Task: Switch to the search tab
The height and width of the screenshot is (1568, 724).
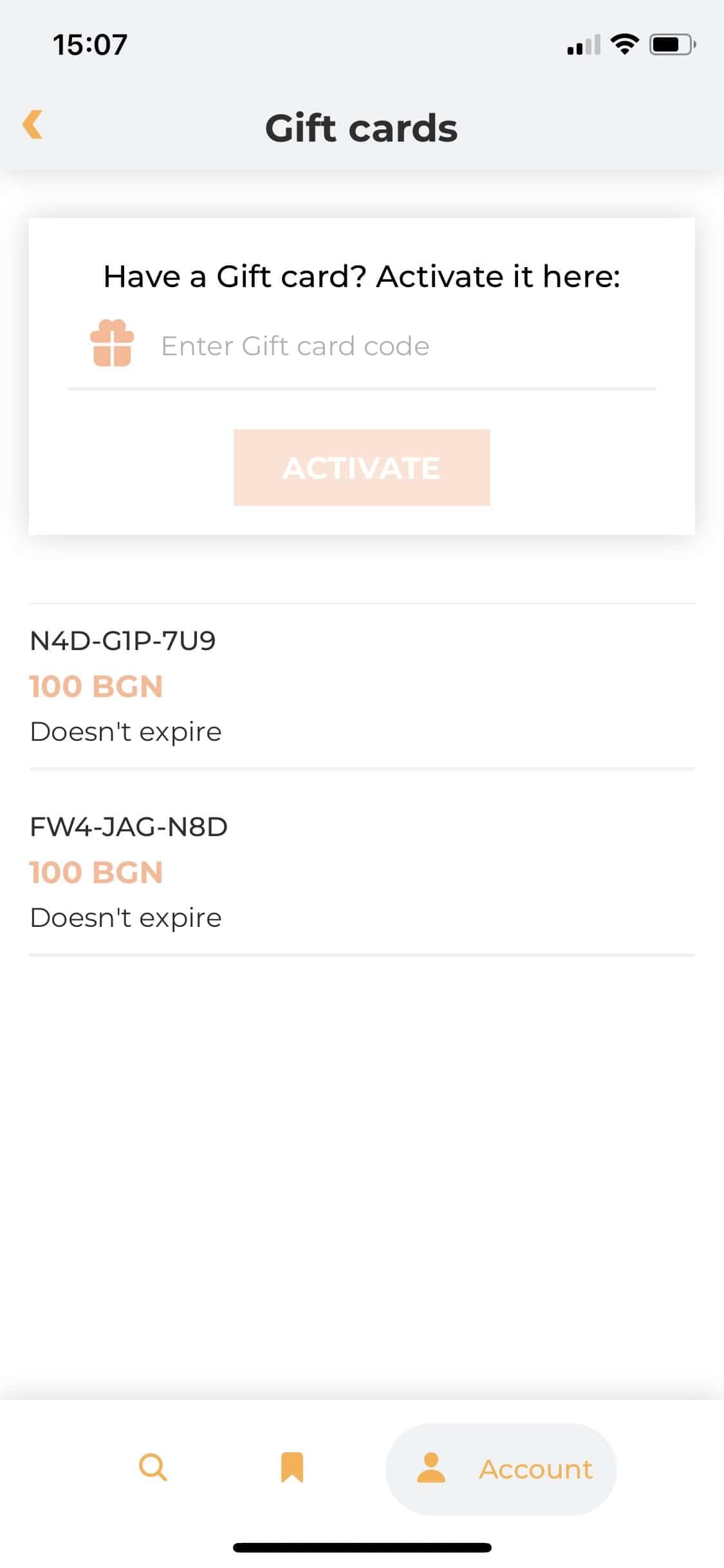Action: (x=153, y=1468)
